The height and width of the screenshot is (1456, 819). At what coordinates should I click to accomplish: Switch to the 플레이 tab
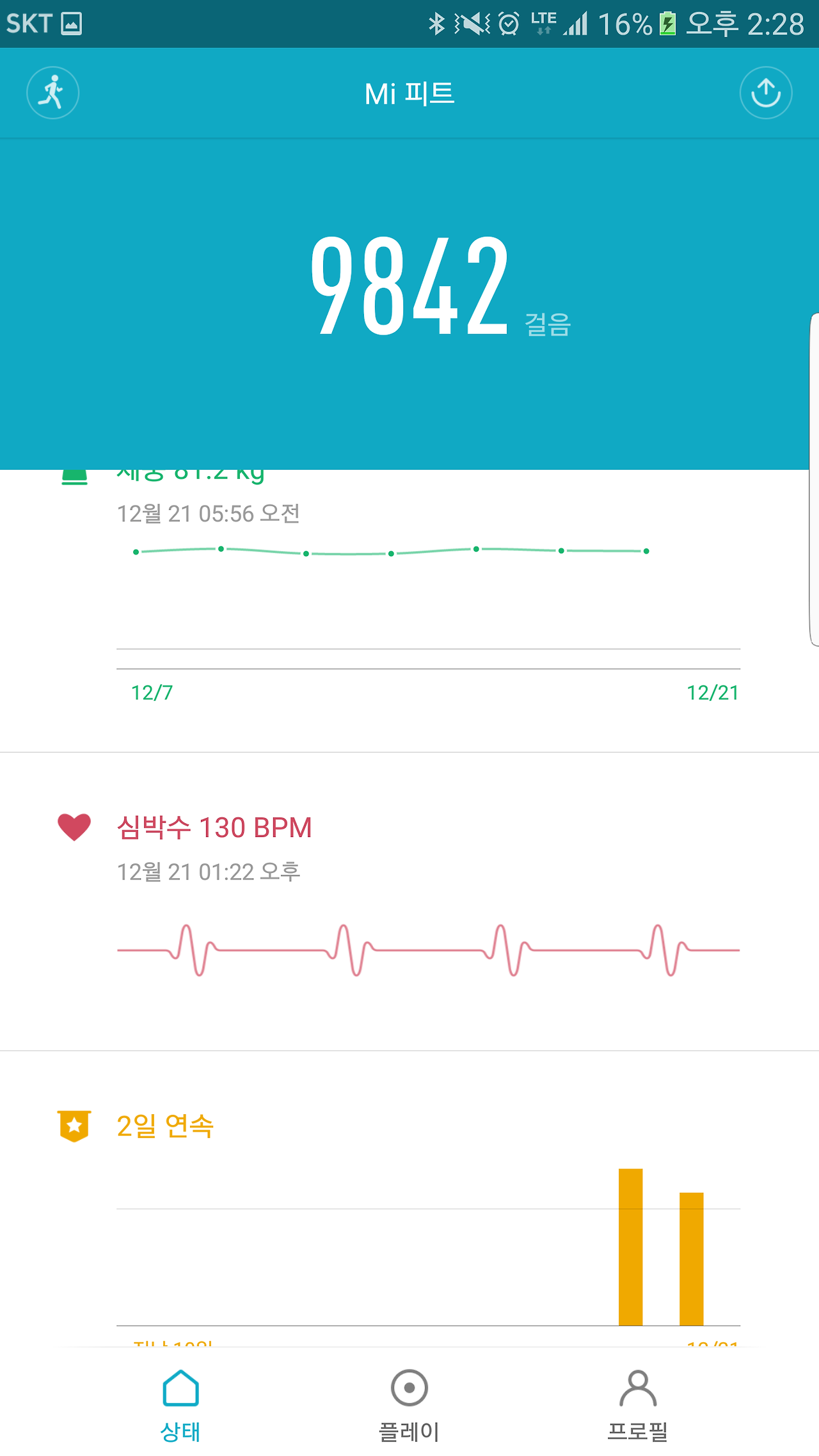[x=409, y=1405]
